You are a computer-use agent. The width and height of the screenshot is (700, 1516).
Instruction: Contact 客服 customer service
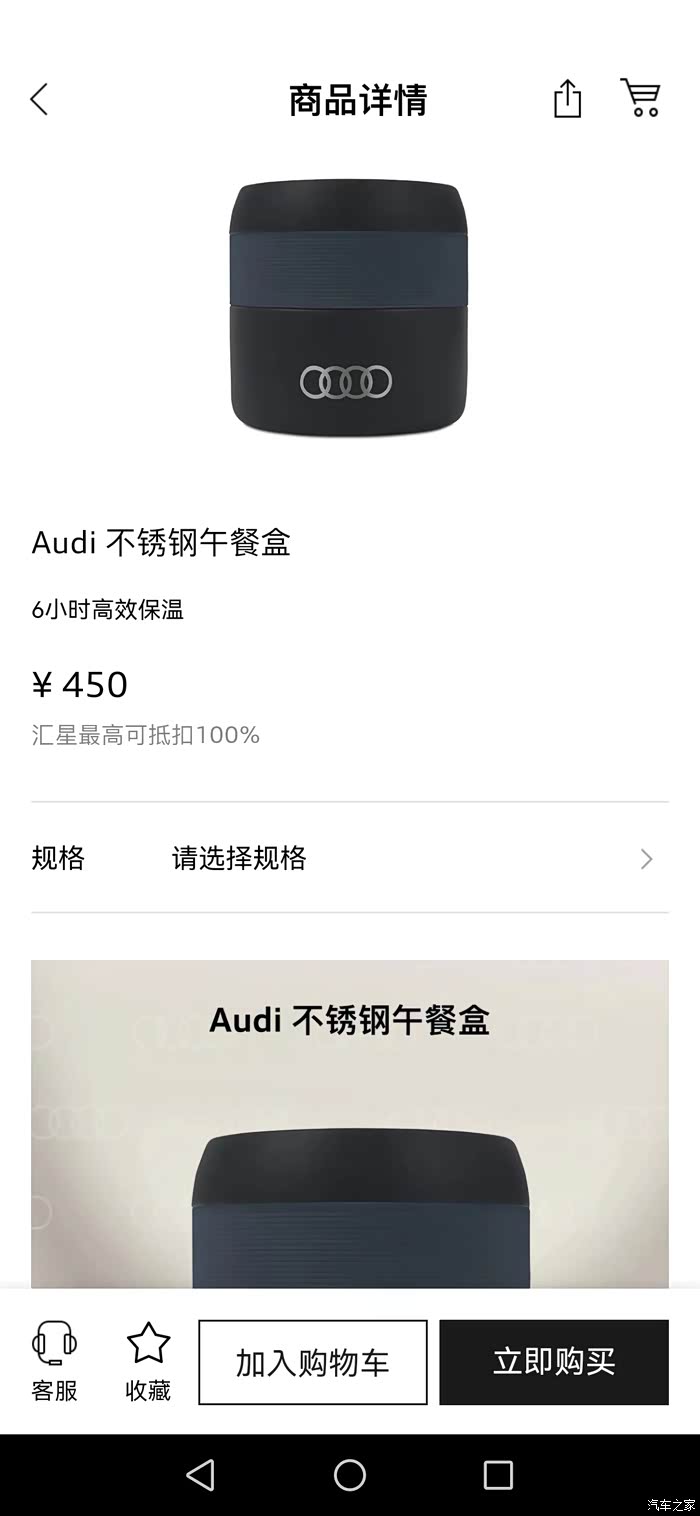[x=54, y=1360]
